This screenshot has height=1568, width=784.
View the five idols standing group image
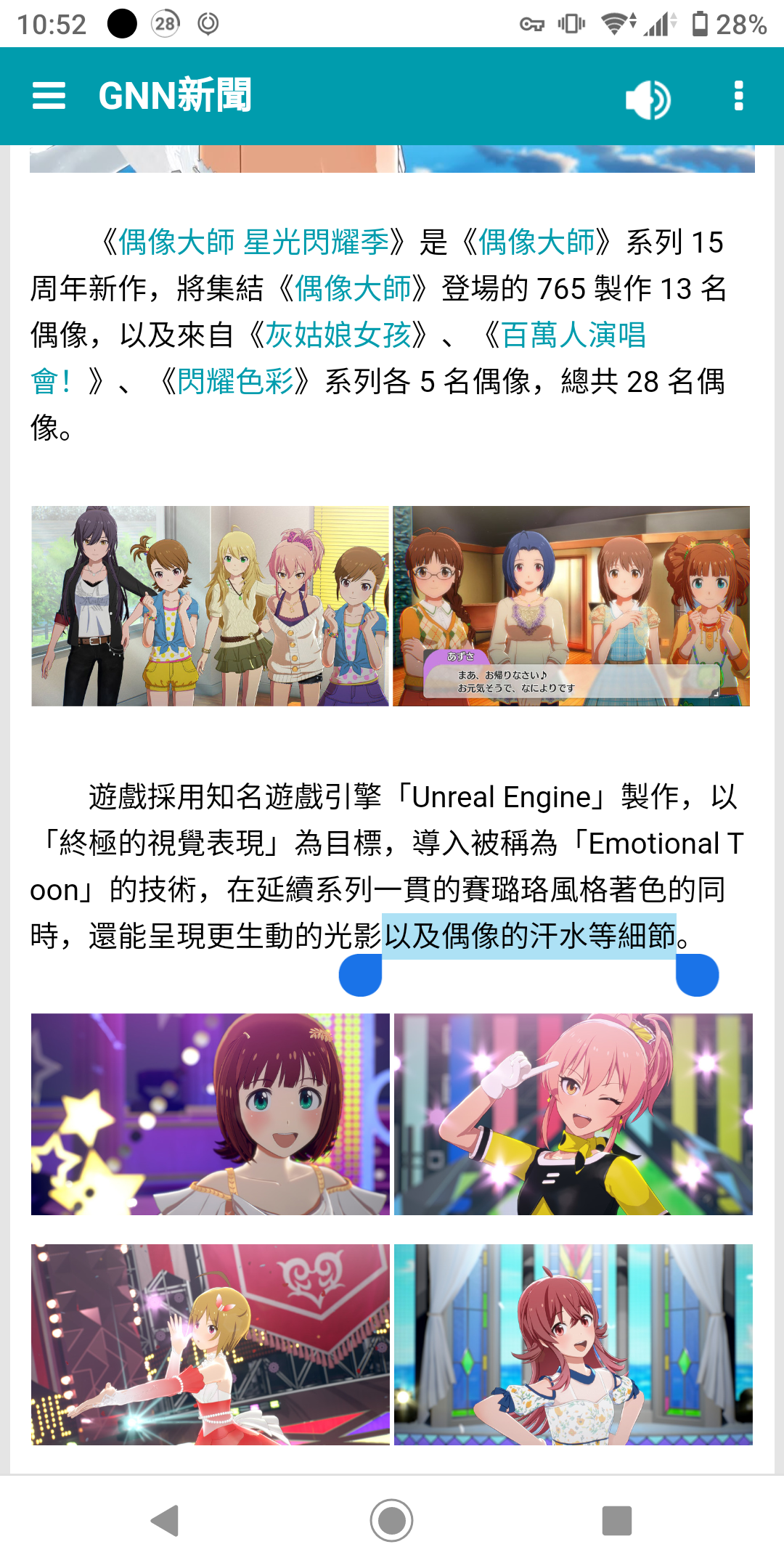210,606
